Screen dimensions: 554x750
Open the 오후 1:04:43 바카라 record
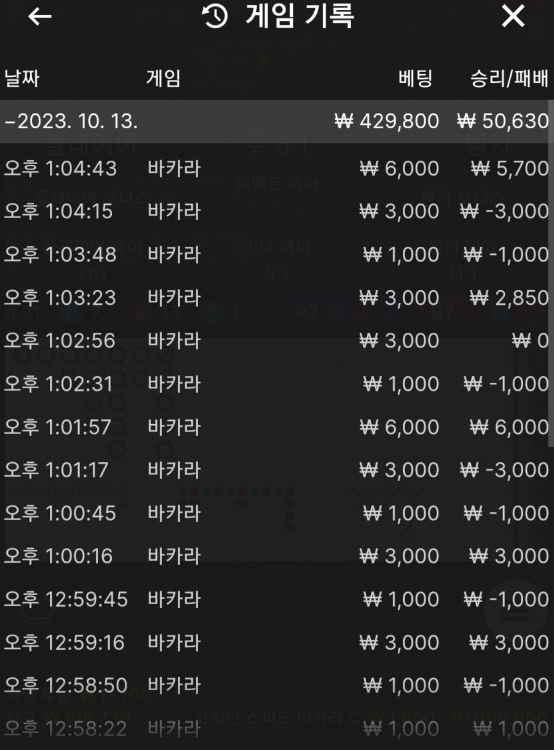[275, 168]
